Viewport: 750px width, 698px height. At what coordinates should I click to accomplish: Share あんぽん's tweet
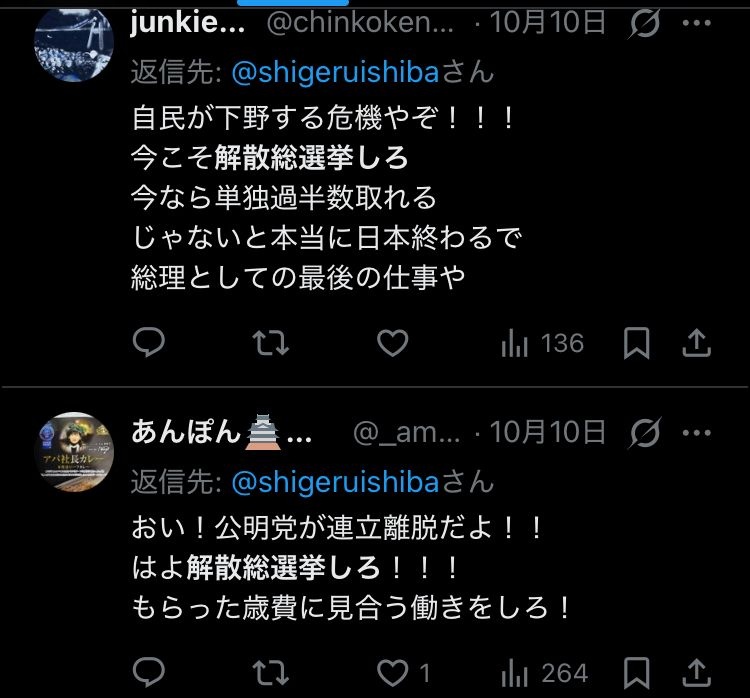pyautogui.click(x=696, y=671)
